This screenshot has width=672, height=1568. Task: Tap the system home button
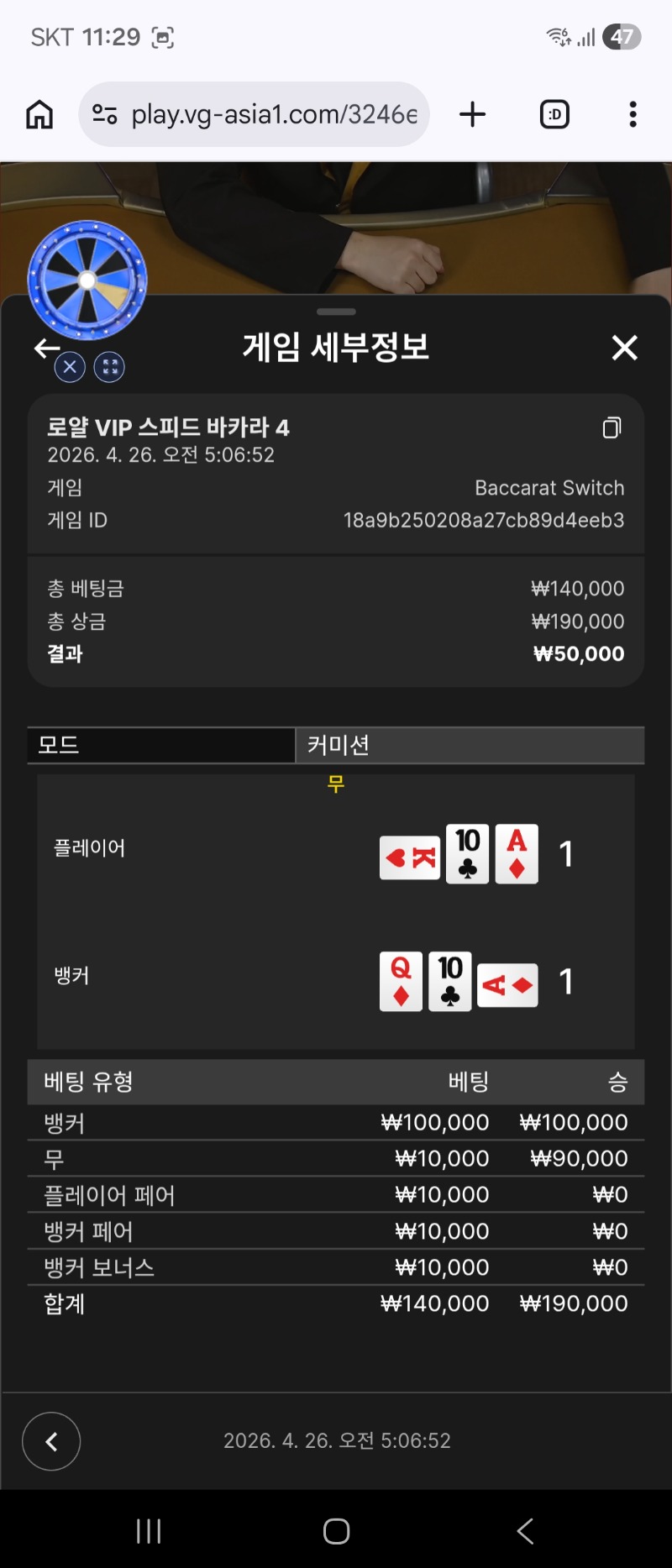coord(336,1531)
